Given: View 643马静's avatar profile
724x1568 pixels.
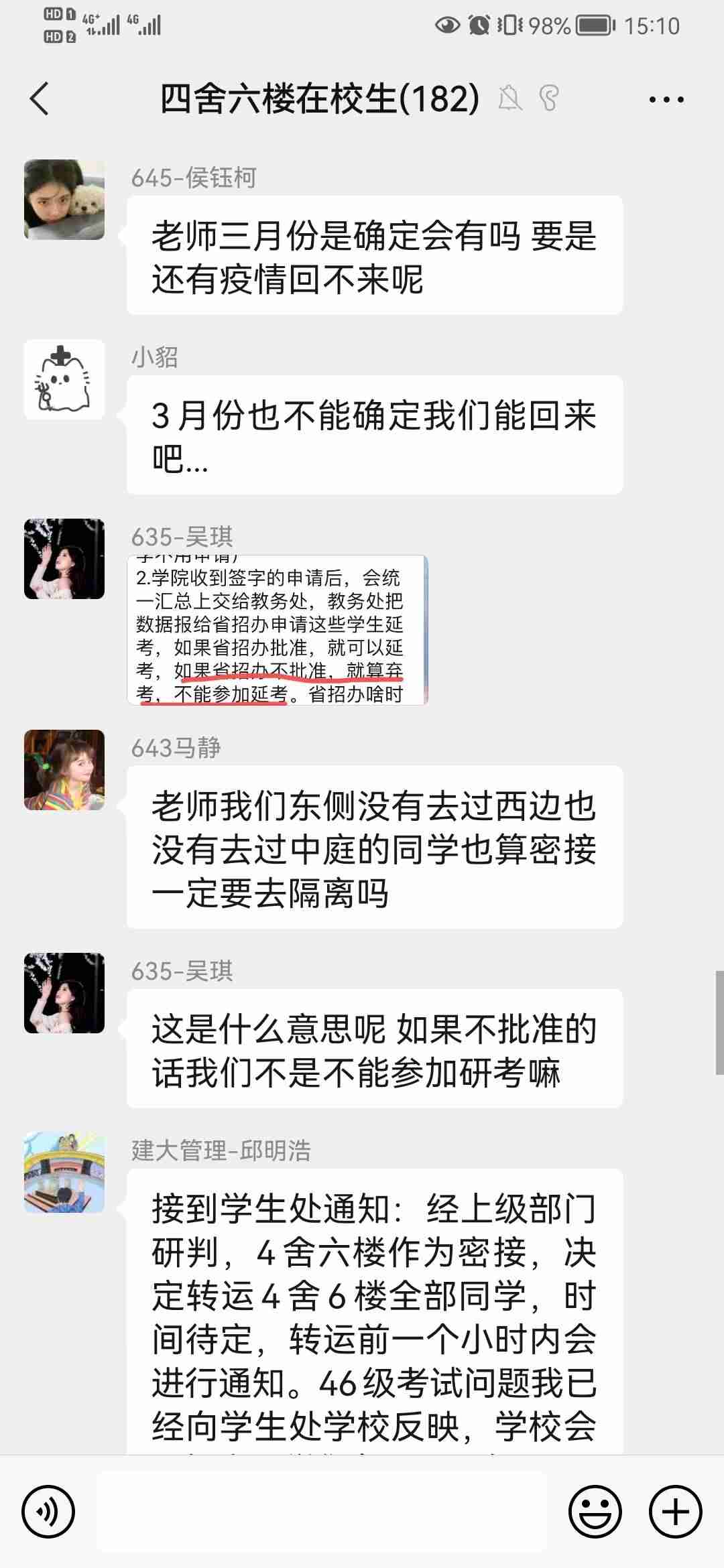Looking at the screenshot, I should pos(64,770).
